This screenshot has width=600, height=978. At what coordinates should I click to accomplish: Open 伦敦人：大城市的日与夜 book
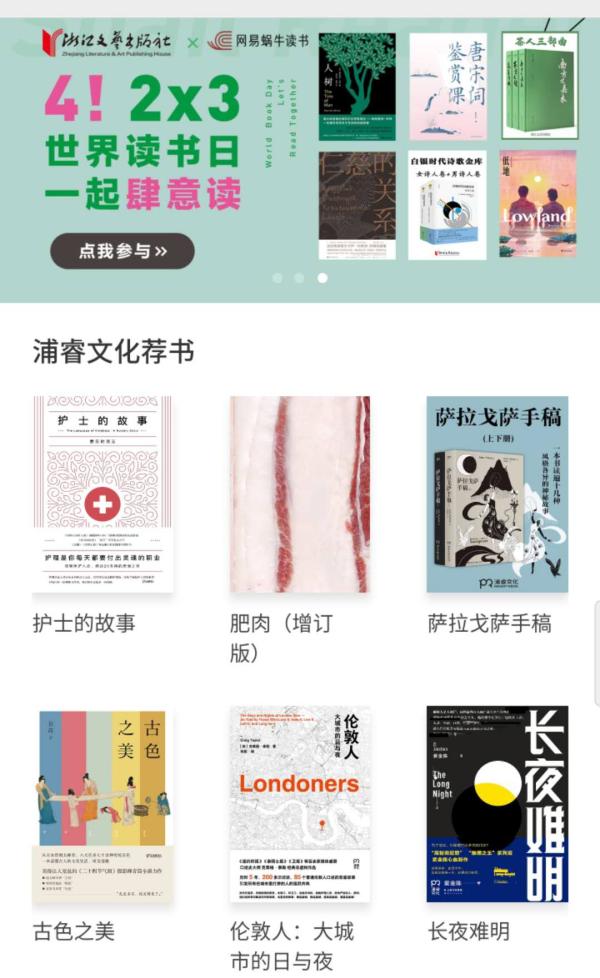tap(299, 804)
